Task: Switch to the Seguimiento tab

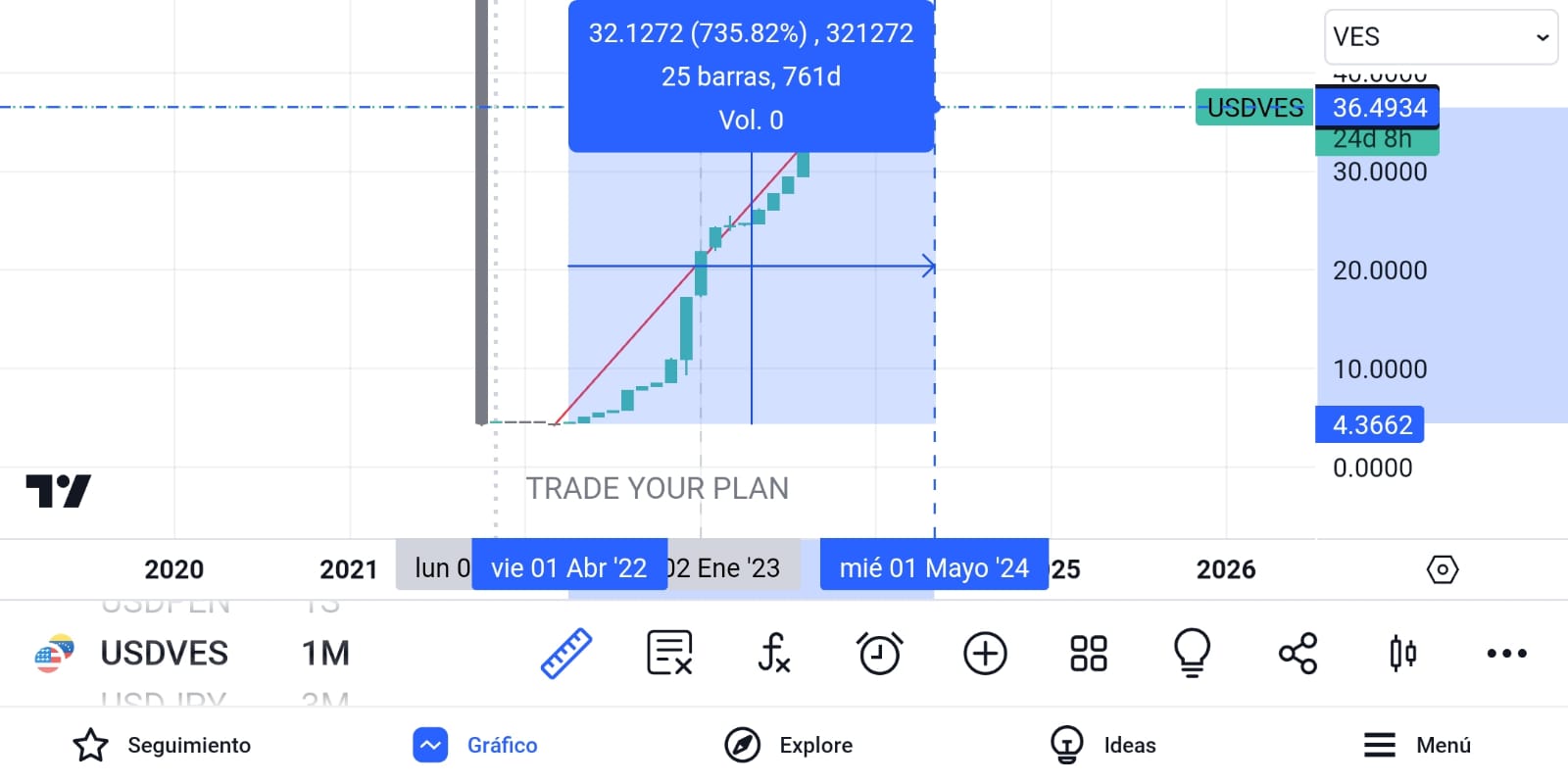Action: coord(163,746)
